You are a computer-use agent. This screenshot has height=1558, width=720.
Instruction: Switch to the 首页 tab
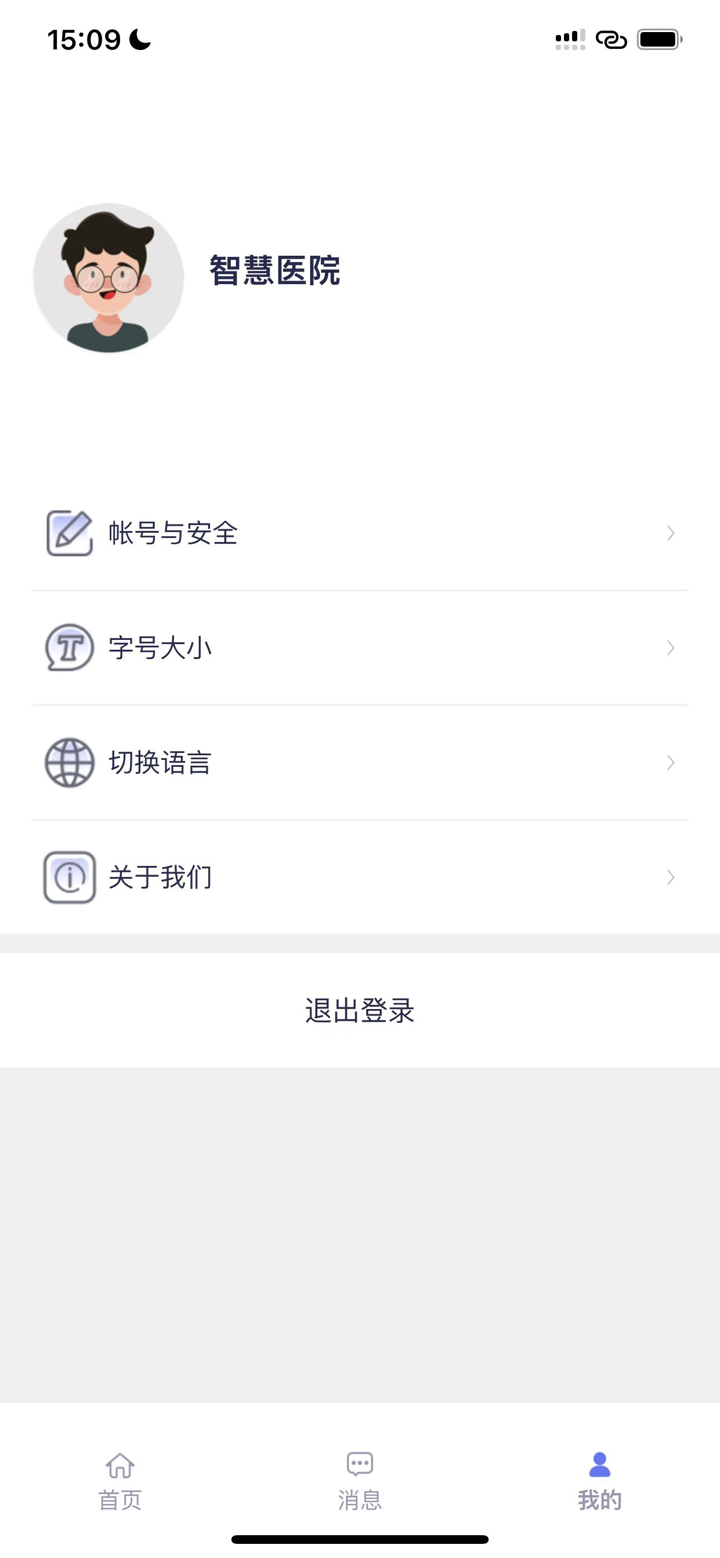click(119, 1480)
